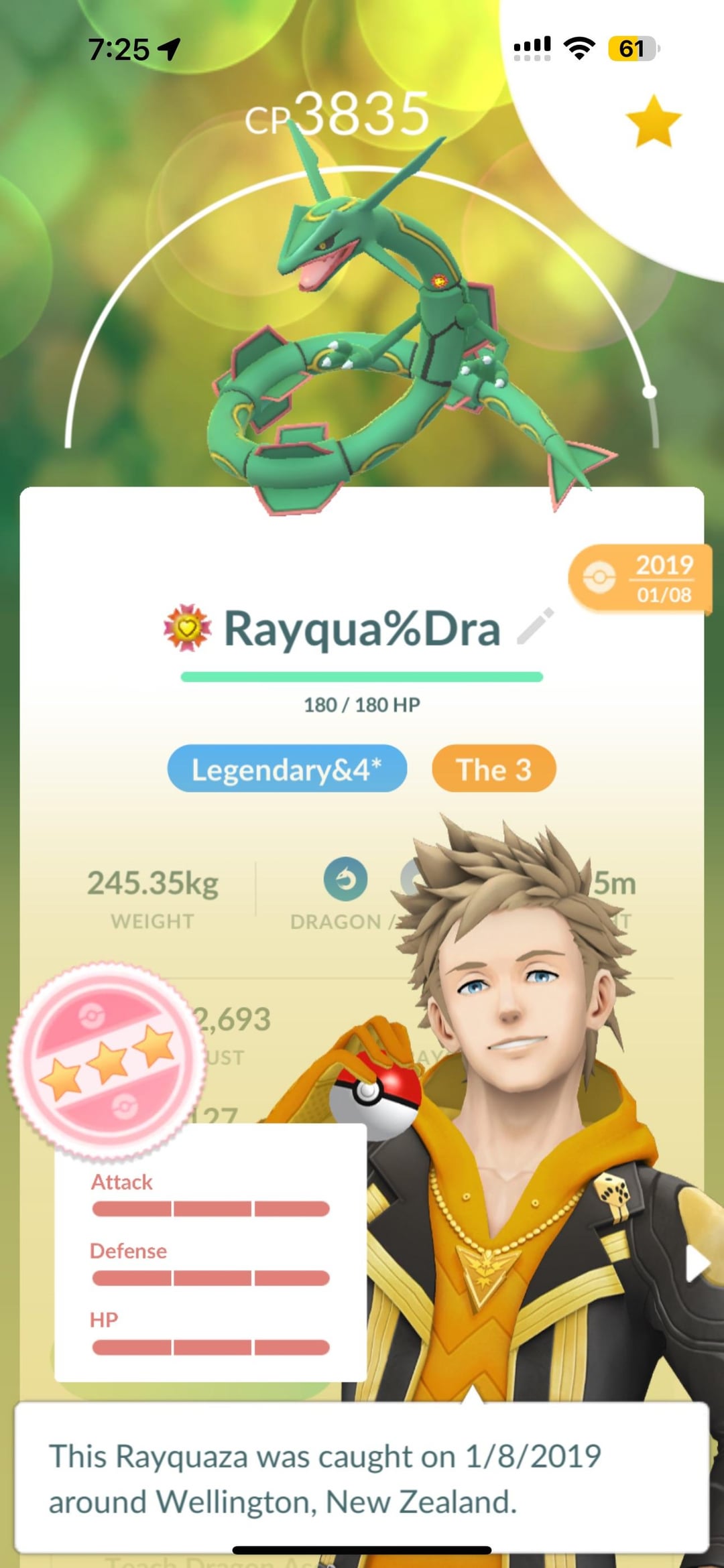Edit the nickname with the pencil icon
The image size is (724, 1568).
[536, 627]
